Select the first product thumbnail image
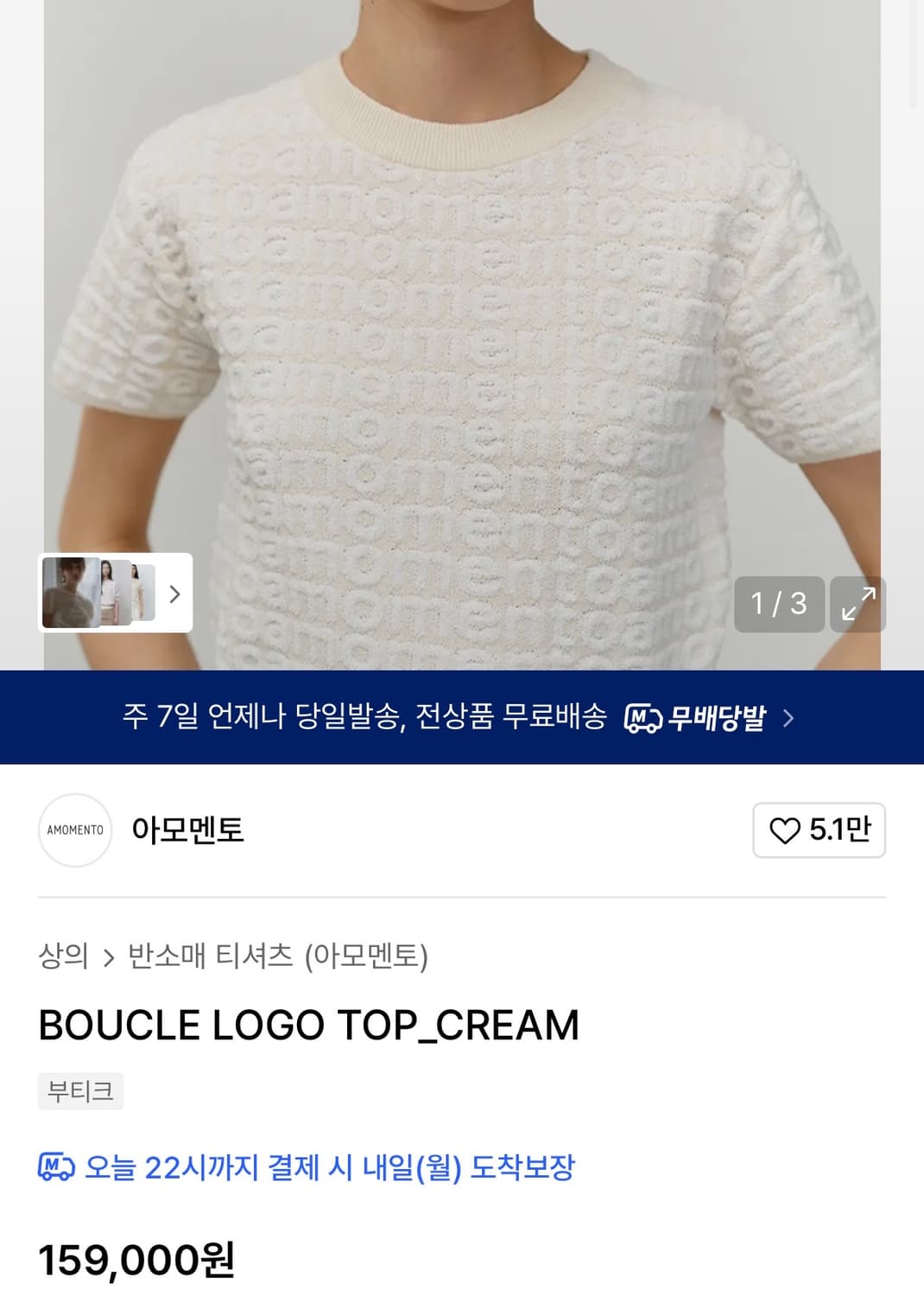Viewport: 924px width, 1296px height. 69,594
